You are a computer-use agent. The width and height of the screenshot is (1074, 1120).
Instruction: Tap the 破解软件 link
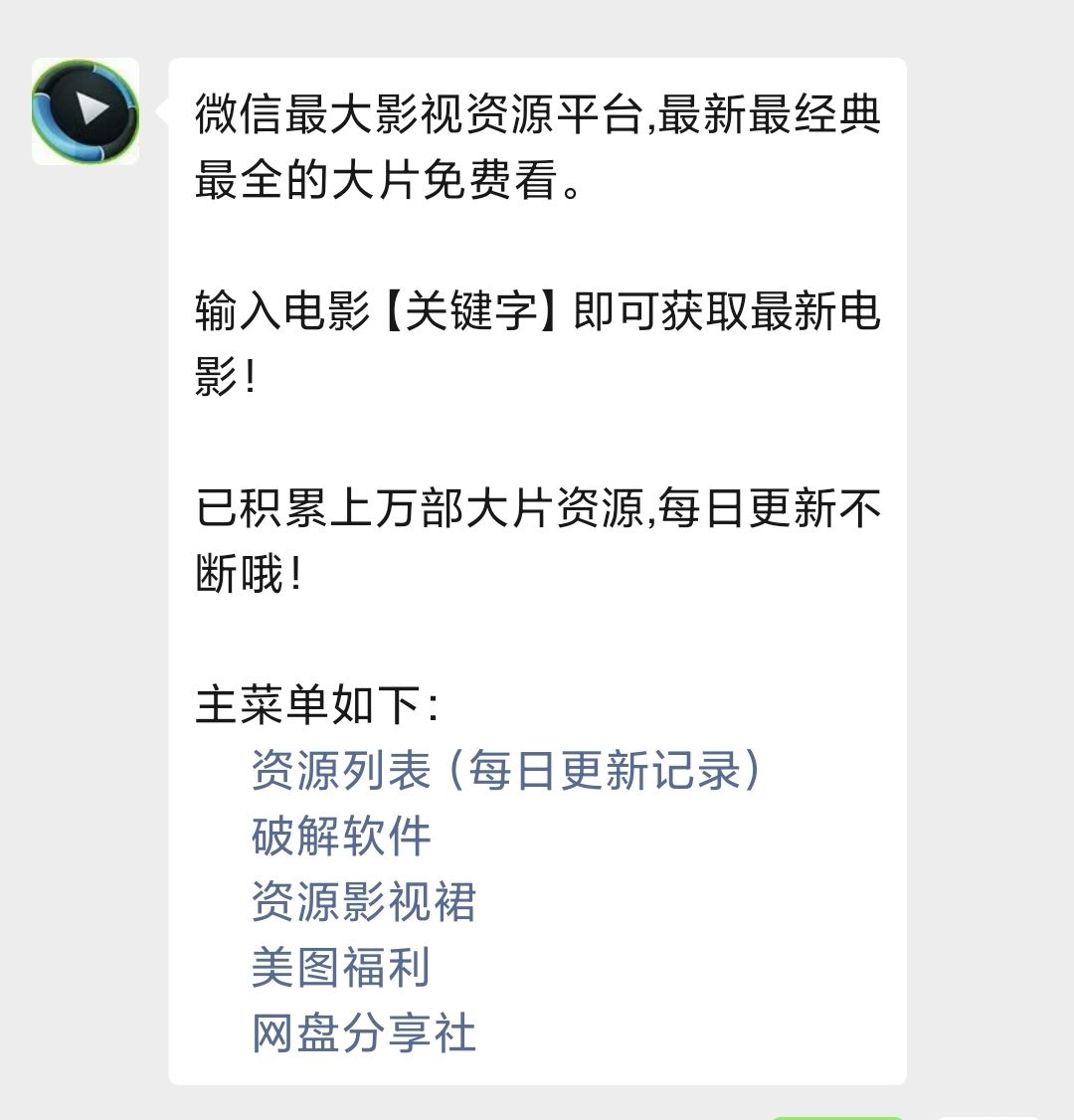click(x=341, y=837)
